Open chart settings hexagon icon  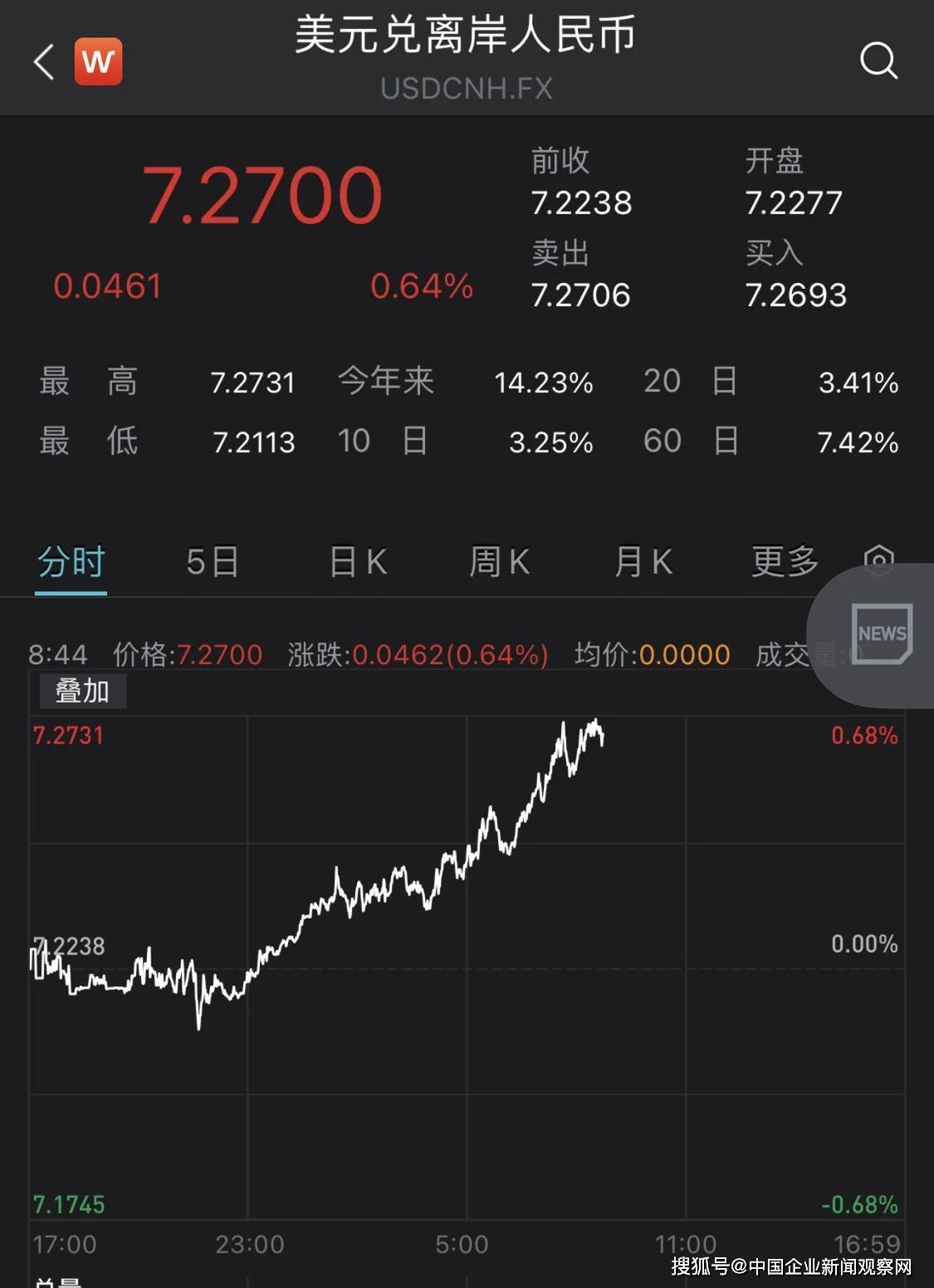(878, 560)
